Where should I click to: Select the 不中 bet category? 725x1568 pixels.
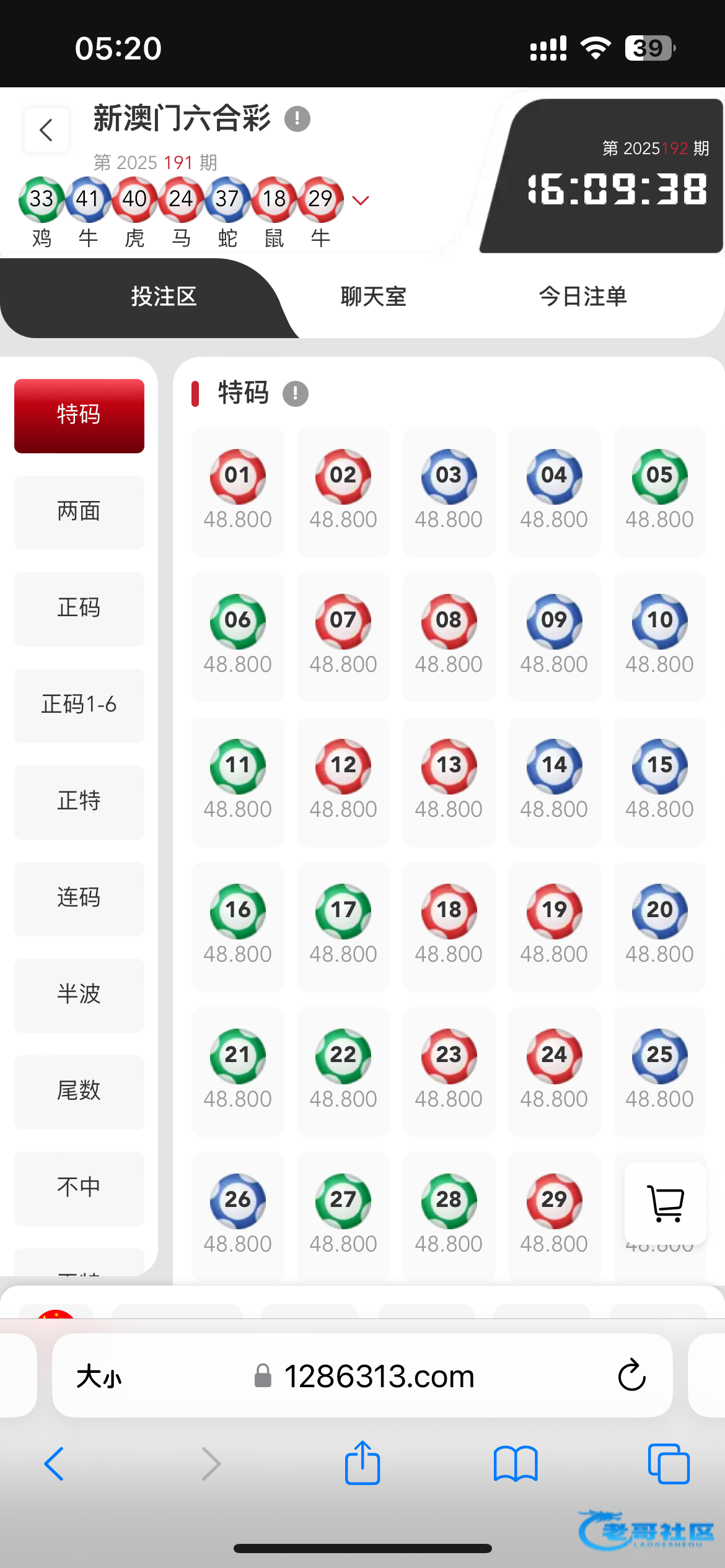(79, 1188)
